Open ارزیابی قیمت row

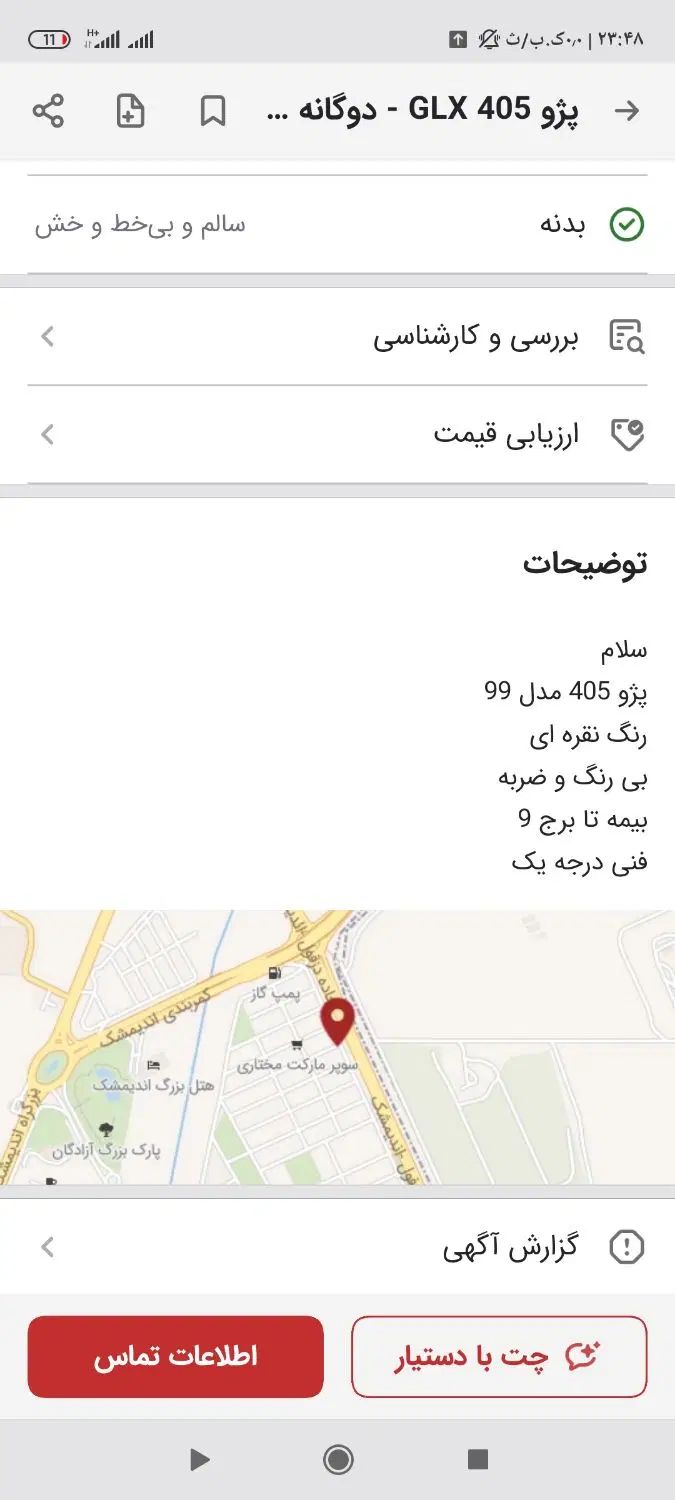point(337,435)
